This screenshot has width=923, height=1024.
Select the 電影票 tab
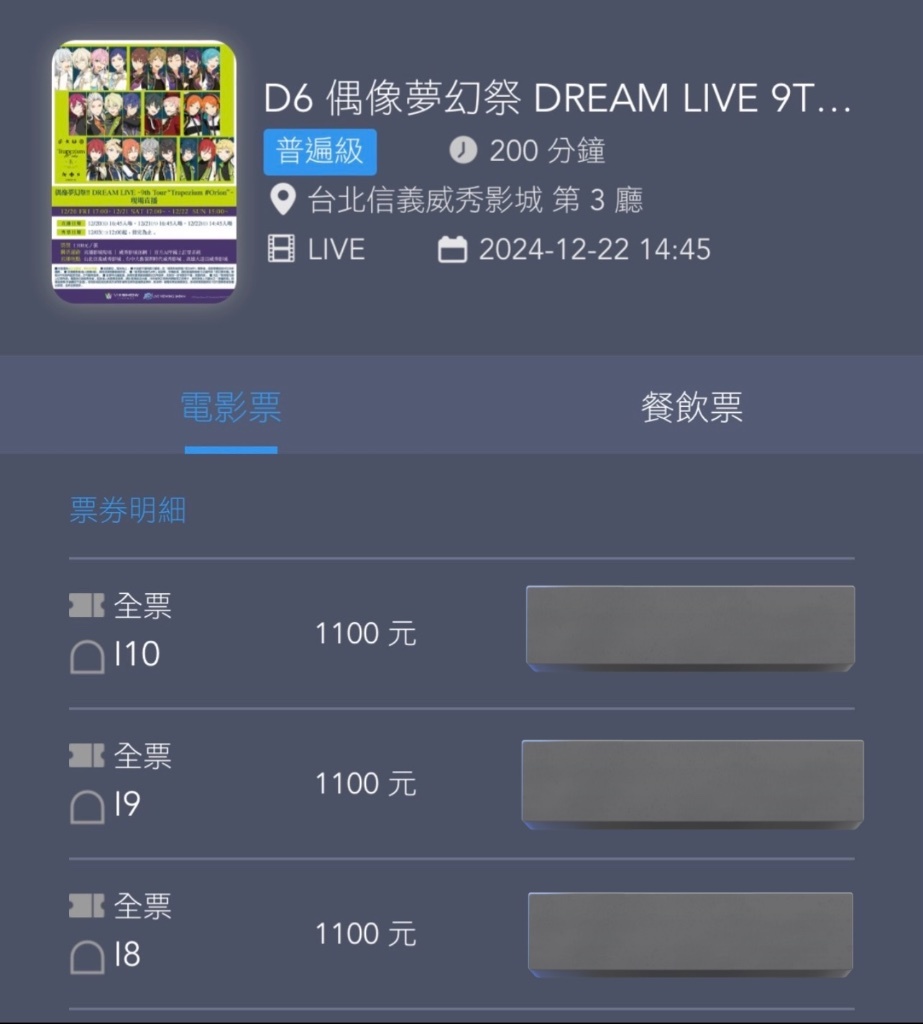pyautogui.click(x=231, y=408)
